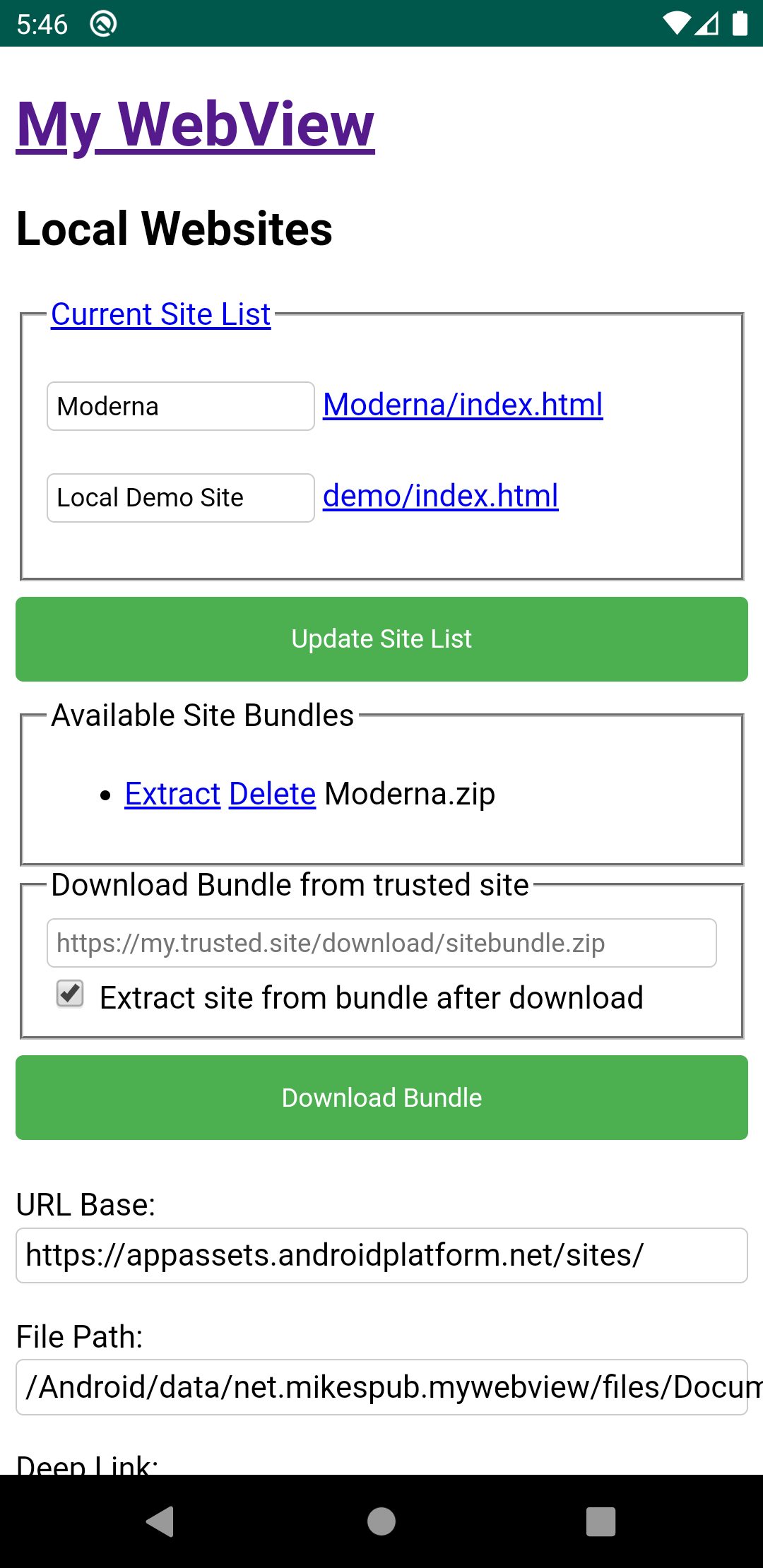
Task: Extract the Moderna.zip bundle
Action: point(172,794)
